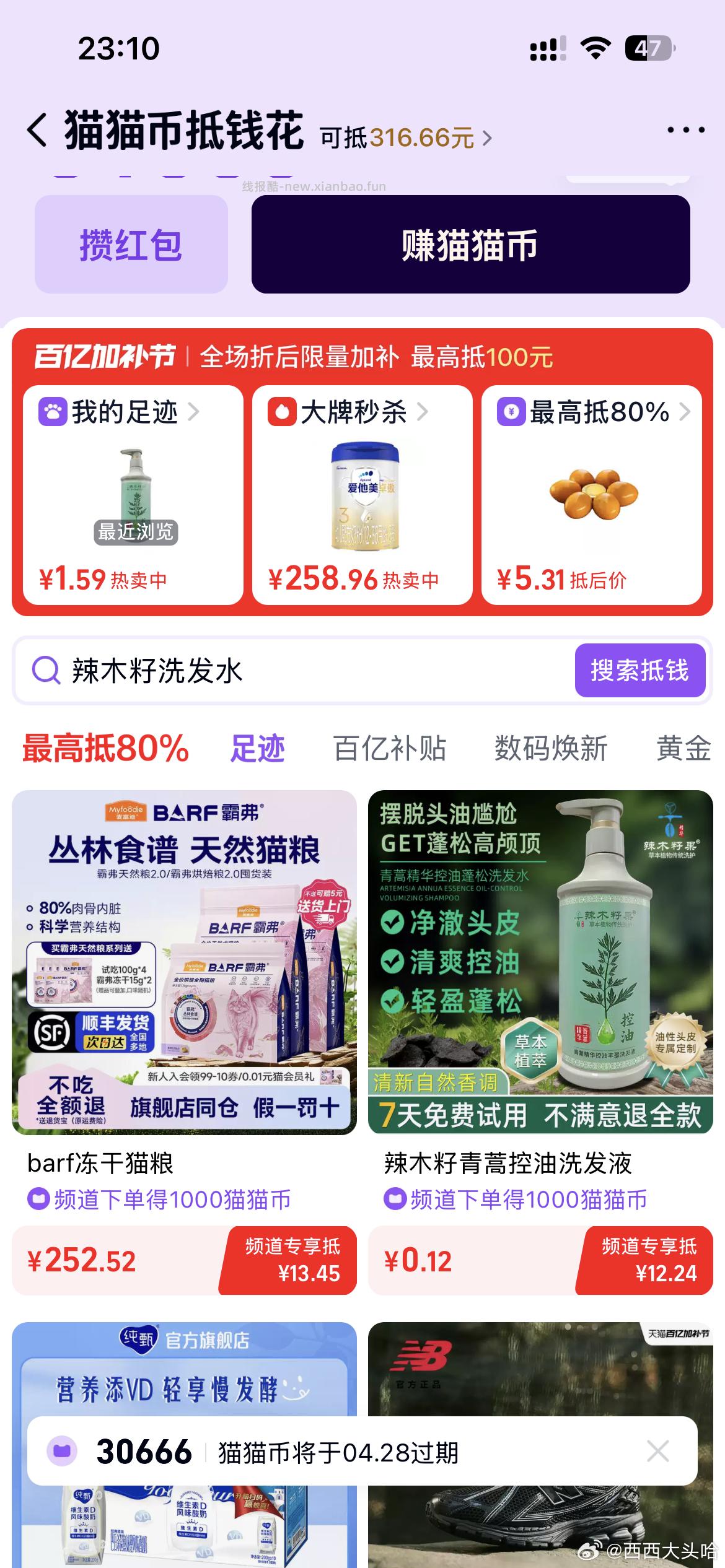
Task: Switch to the 攒红包 tab
Action: [x=131, y=244]
